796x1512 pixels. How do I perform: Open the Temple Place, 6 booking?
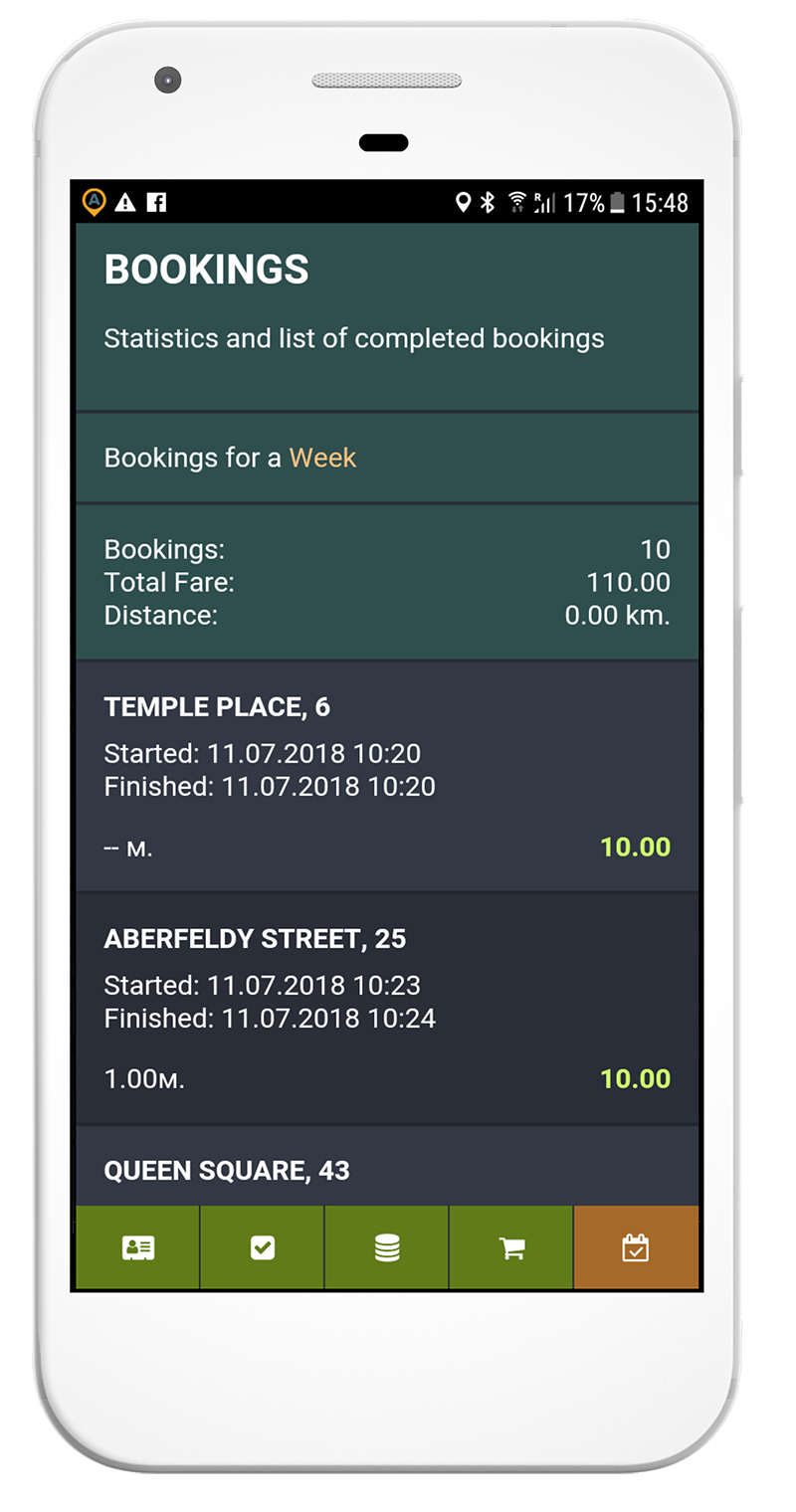point(387,777)
